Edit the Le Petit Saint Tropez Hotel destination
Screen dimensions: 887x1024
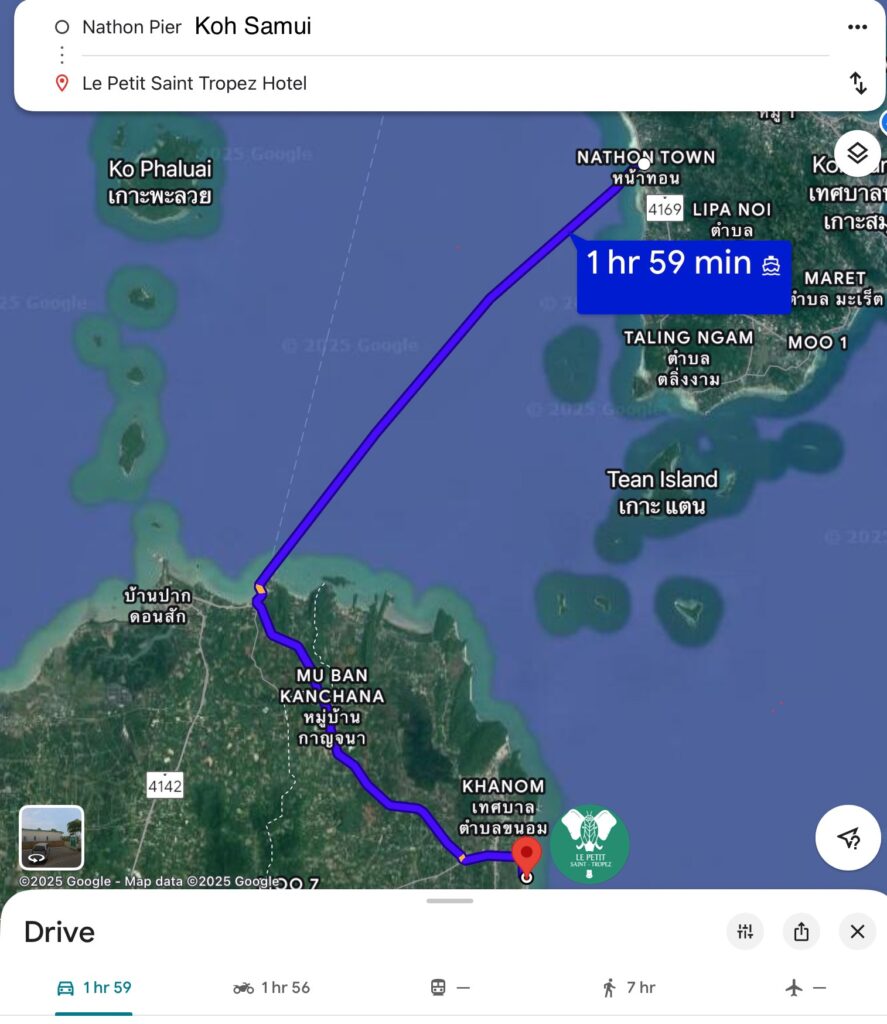point(194,84)
